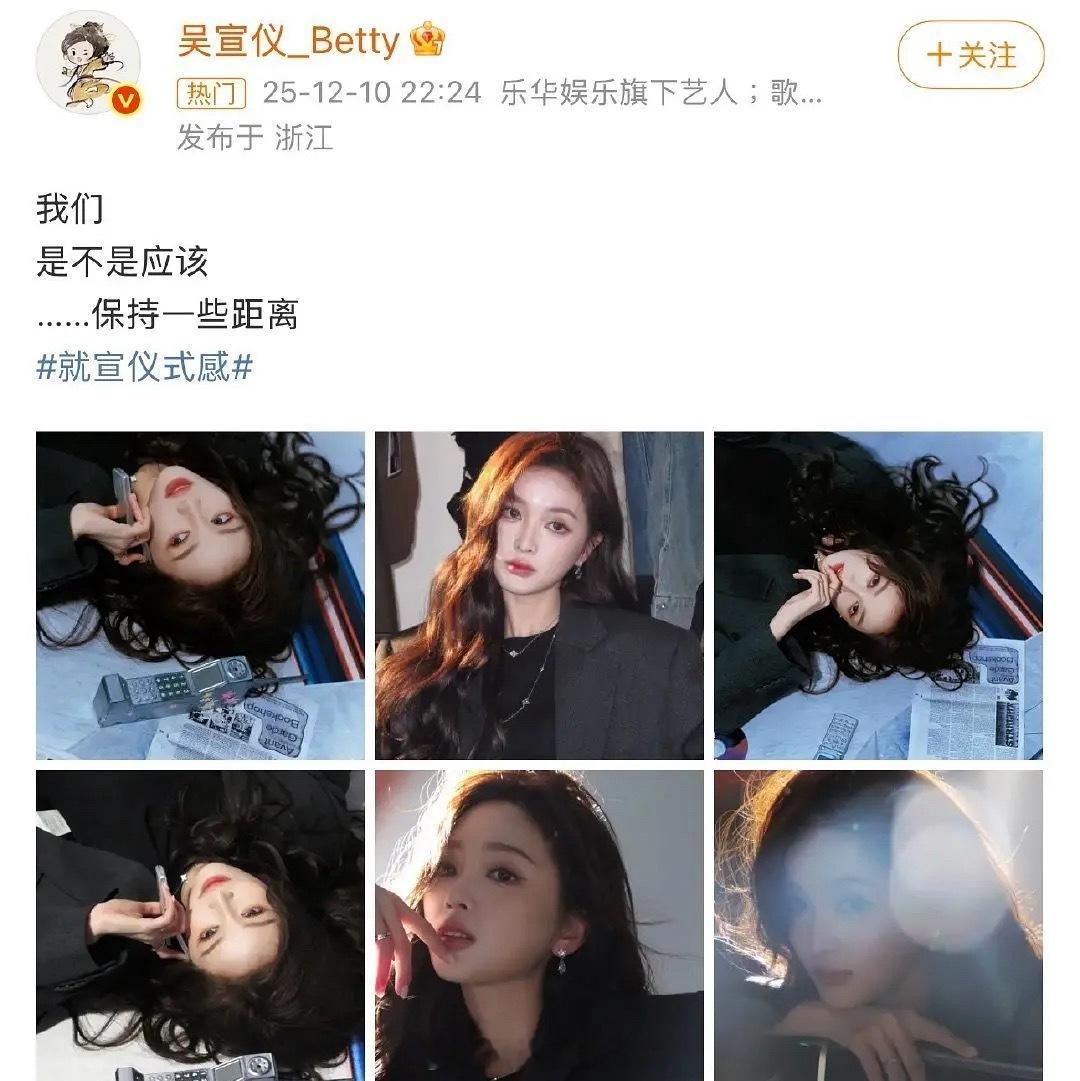Open the top-right photo of her lying on newspapers
1080x1081 pixels.
880,596
